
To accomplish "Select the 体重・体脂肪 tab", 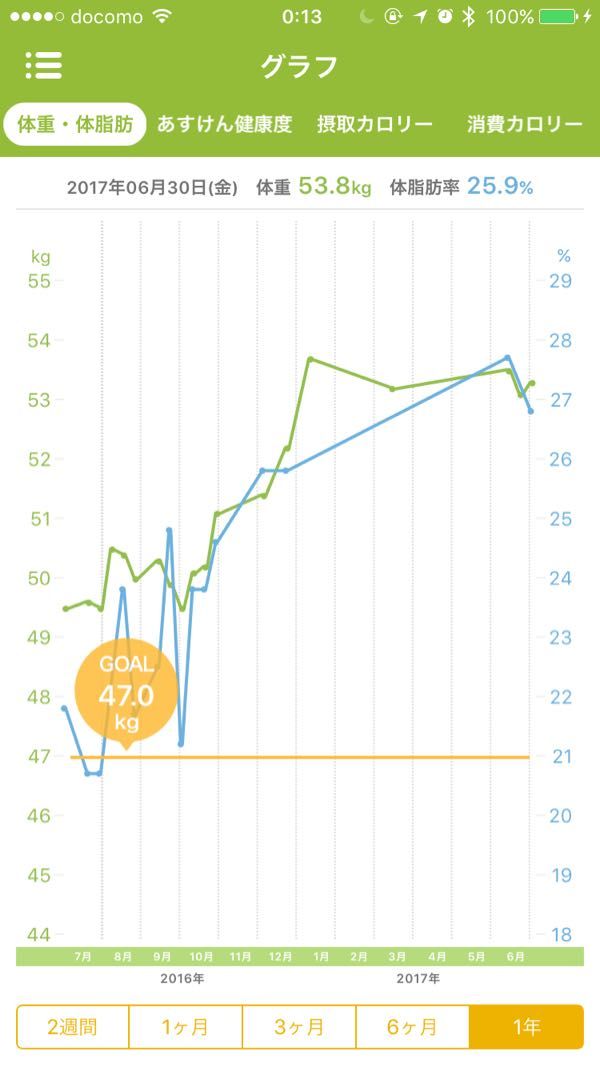I will pos(75,125).
